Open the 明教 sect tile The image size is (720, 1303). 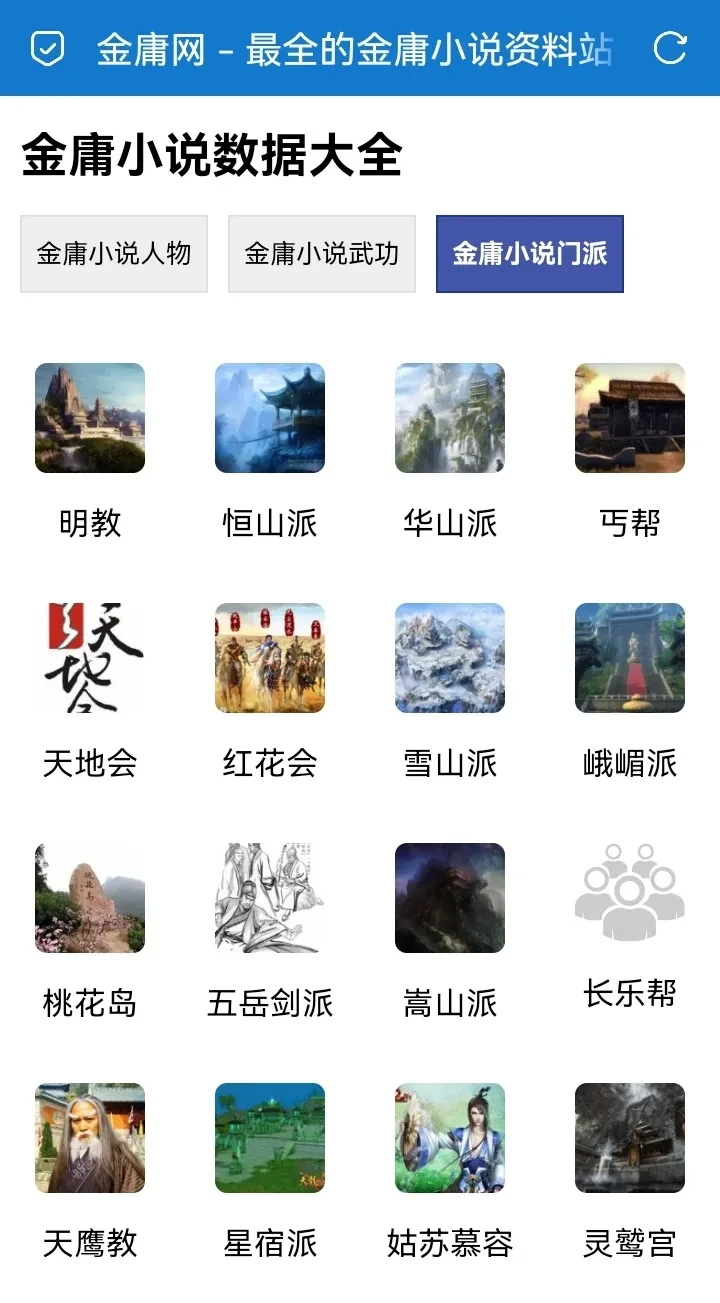pyautogui.click(x=90, y=418)
